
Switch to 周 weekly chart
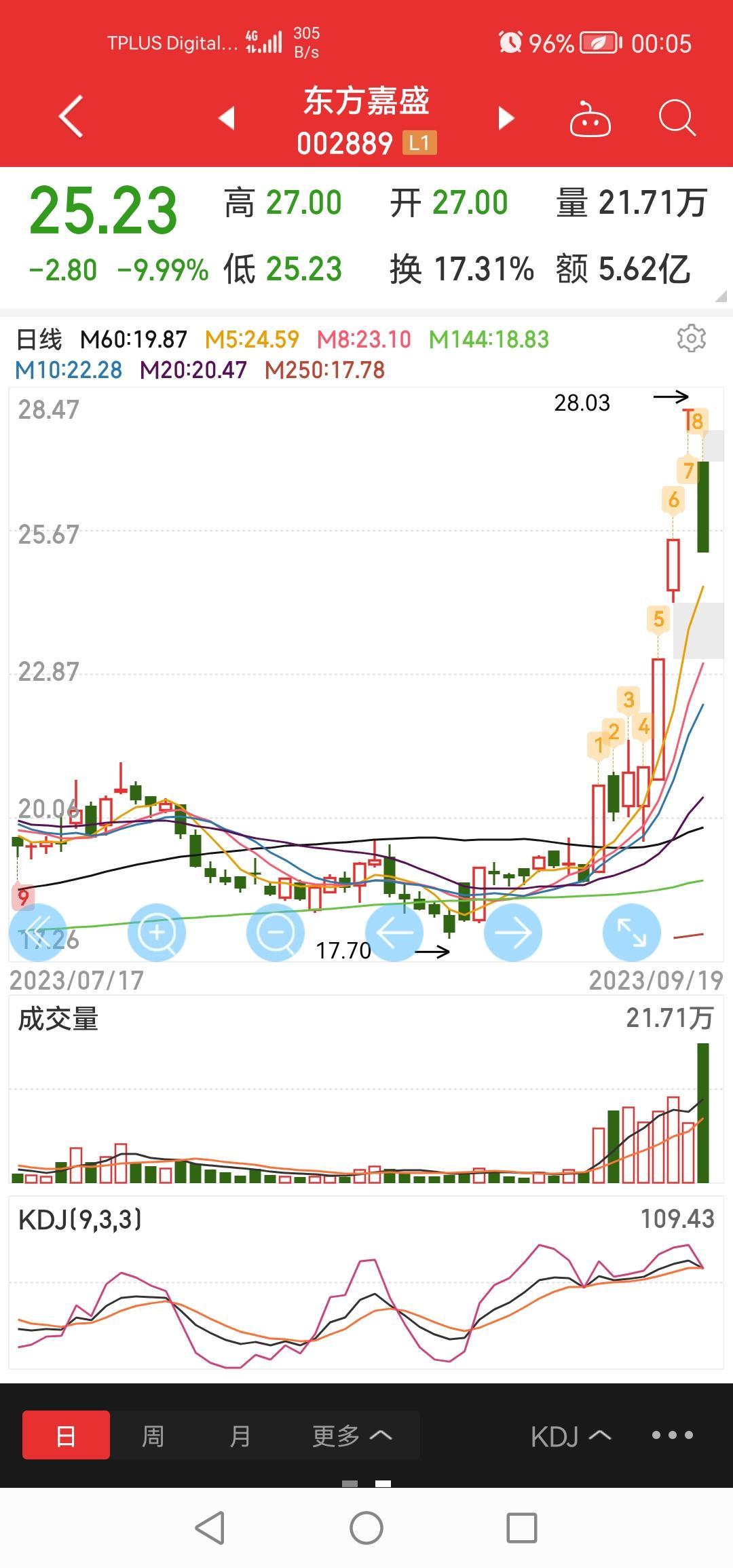(x=153, y=1435)
